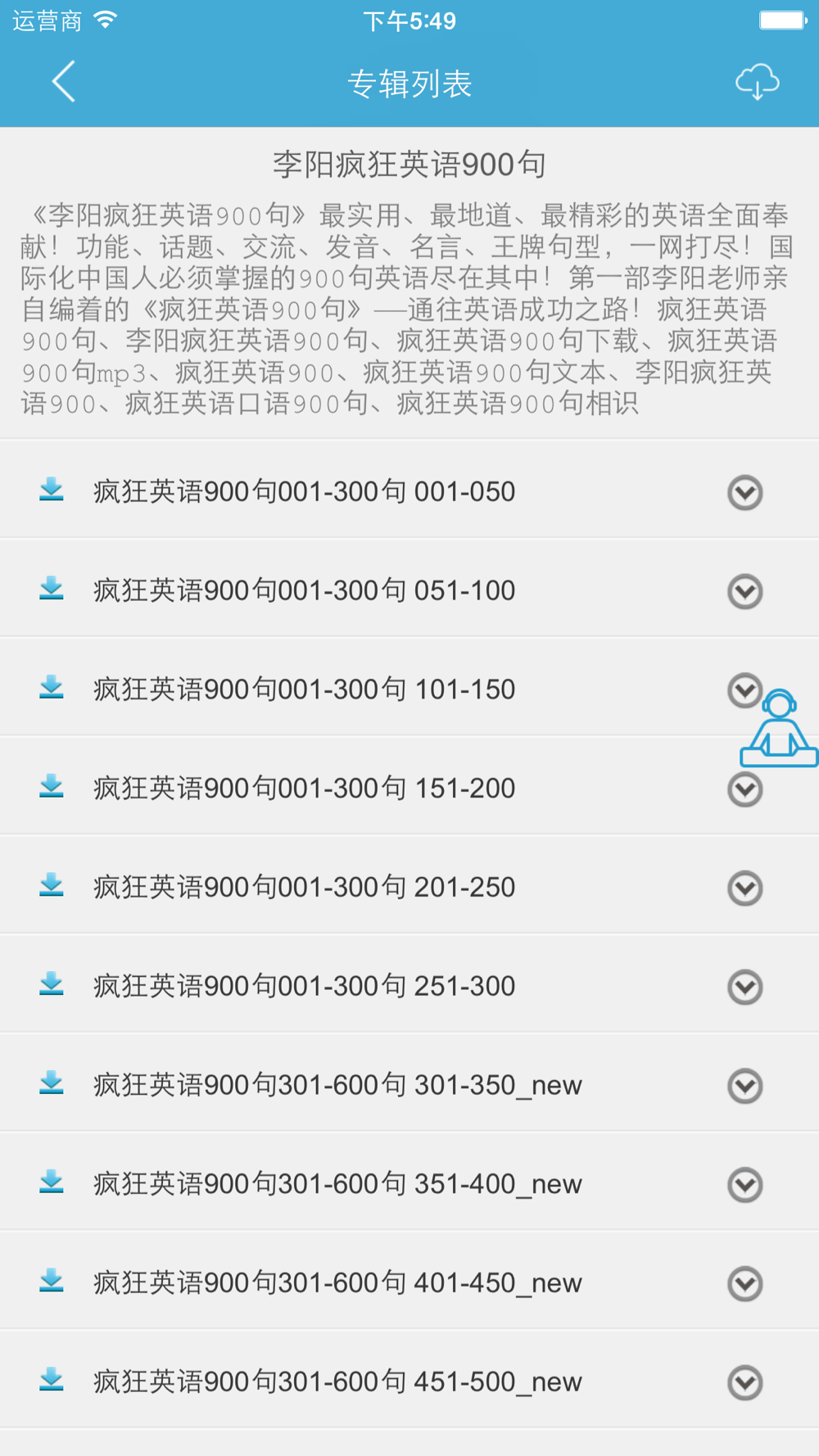Expand options for track 251-300
The image size is (819, 1456).
point(745,988)
